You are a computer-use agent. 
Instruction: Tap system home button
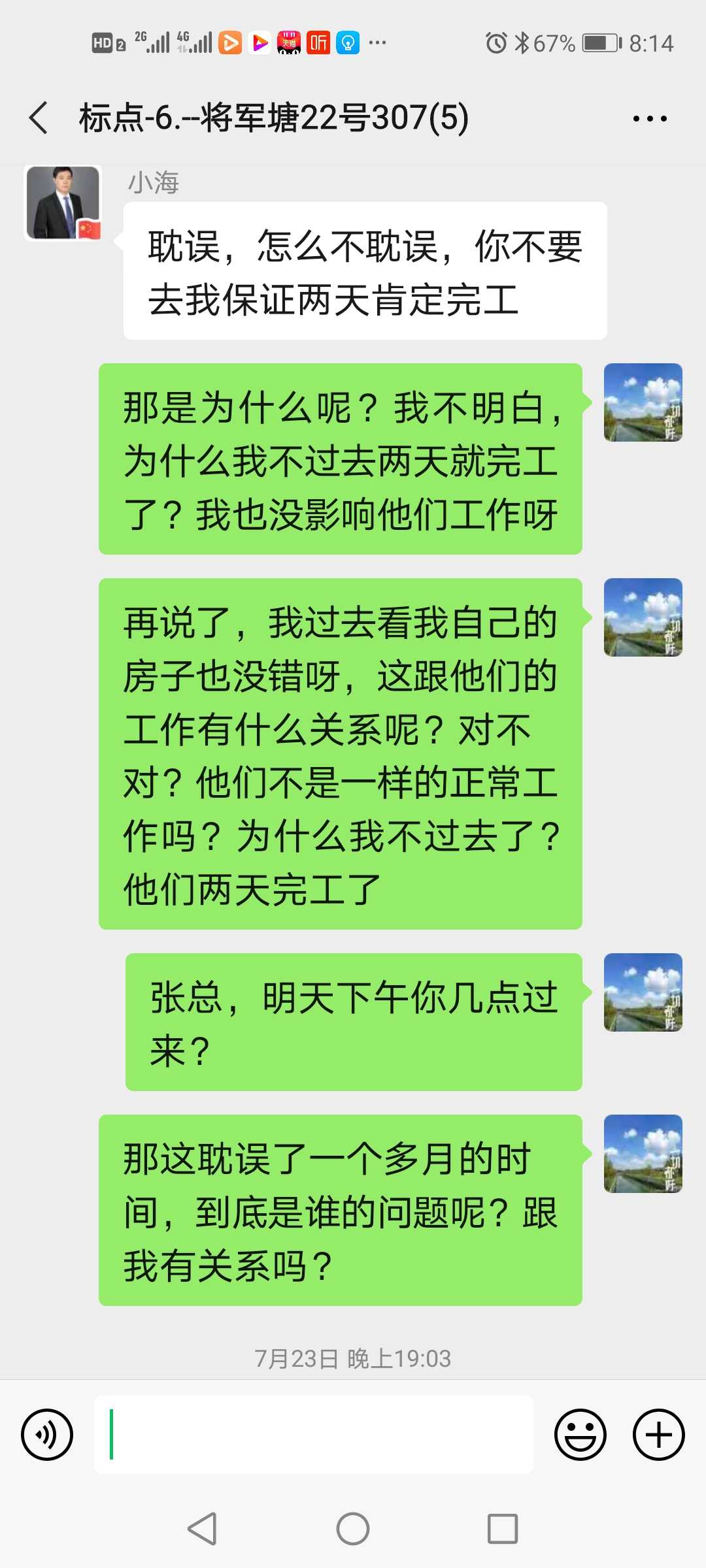(353, 1529)
